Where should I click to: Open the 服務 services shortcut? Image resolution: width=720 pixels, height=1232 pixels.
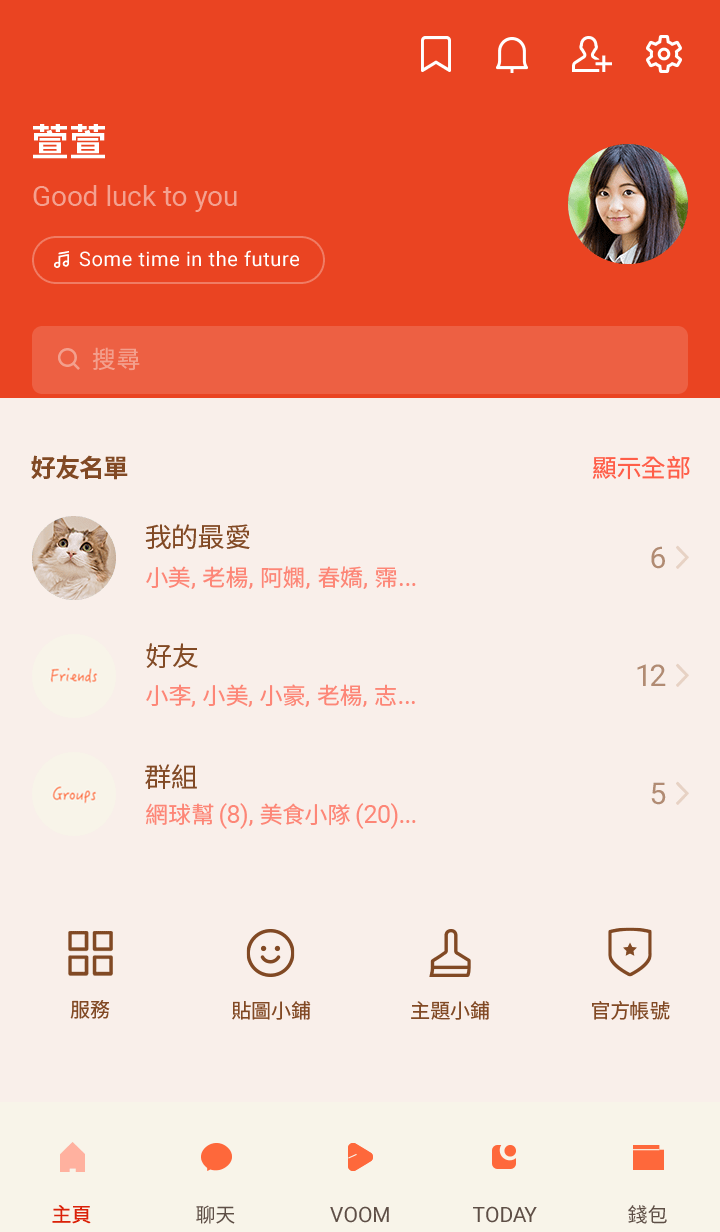tap(90, 975)
